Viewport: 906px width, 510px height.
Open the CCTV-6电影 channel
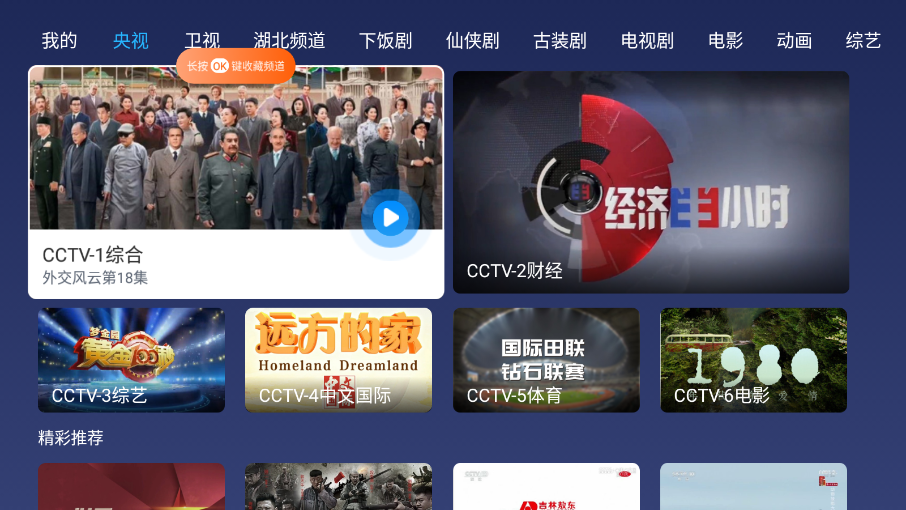point(753,360)
